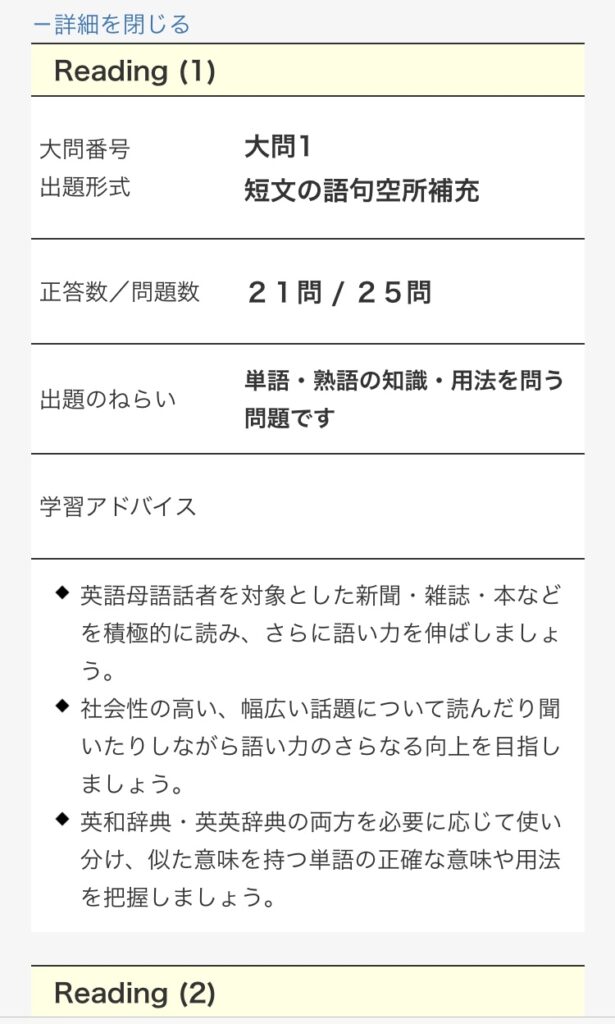Collapse details via 詳細を閉じる link
The height and width of the screenshot is (1024, 615).
[112, 24]
